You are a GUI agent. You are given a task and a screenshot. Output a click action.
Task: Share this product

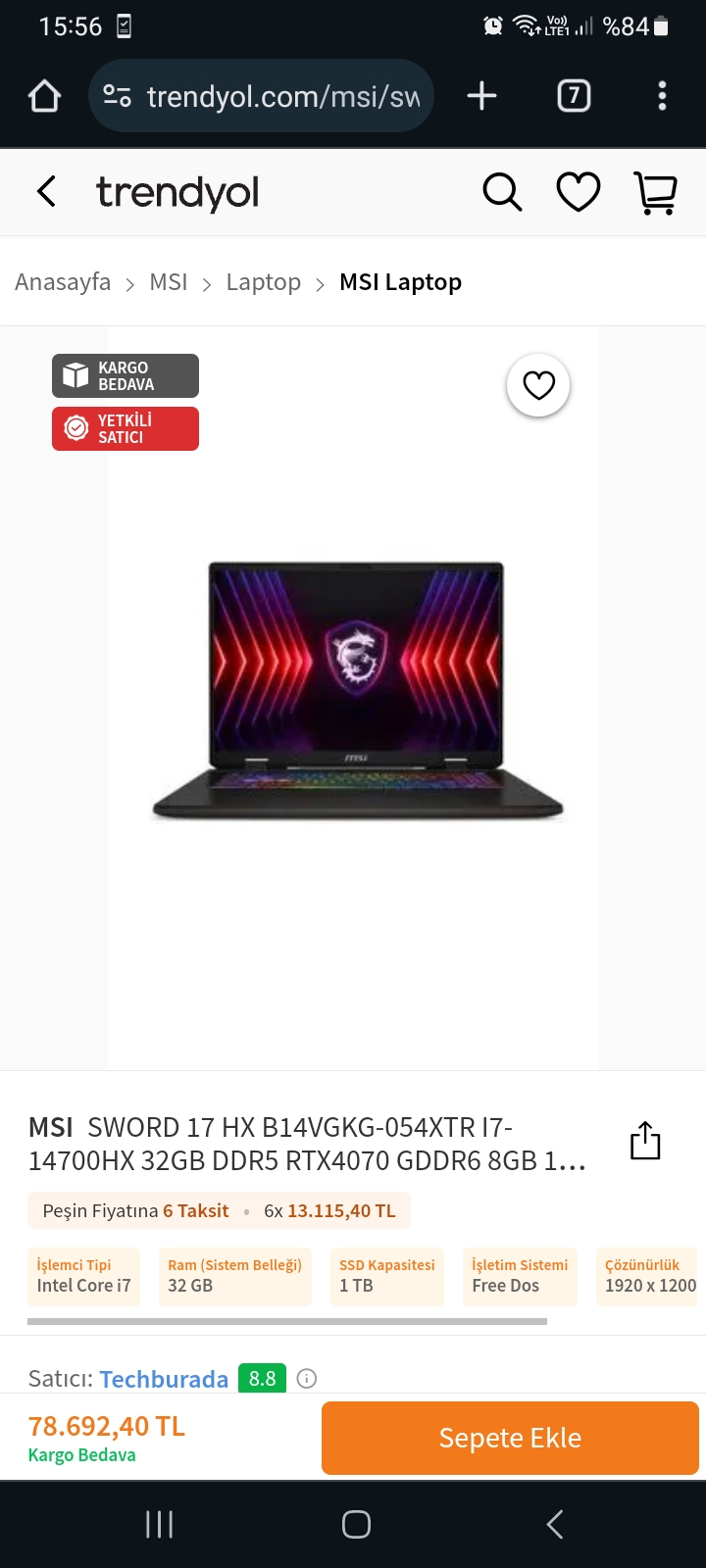[x=645, y=1141]
